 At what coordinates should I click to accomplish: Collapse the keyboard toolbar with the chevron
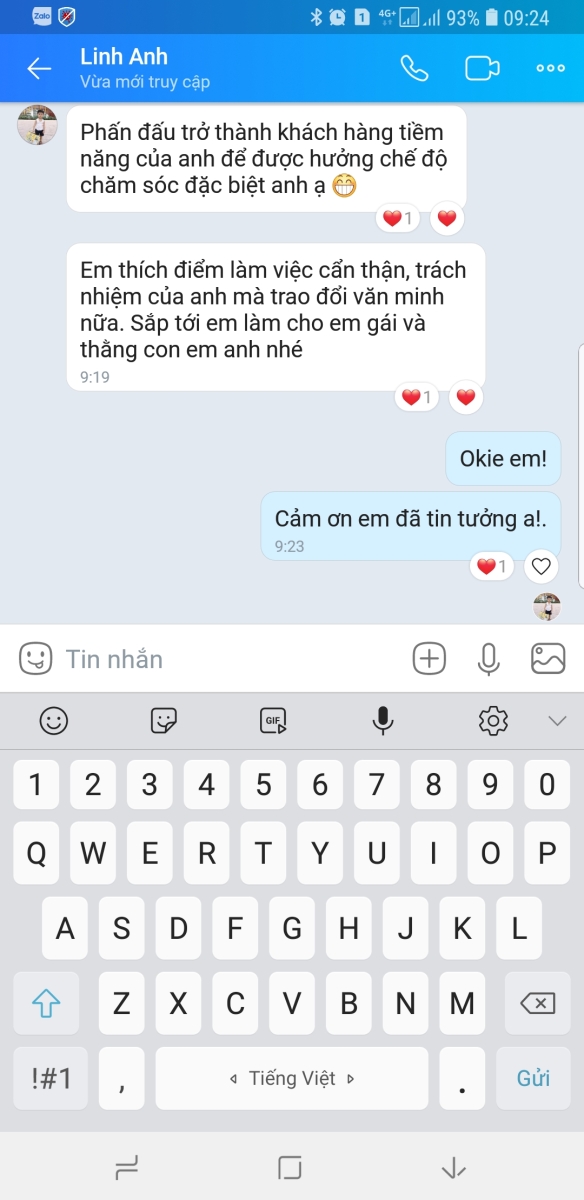(x=557, y=721)
